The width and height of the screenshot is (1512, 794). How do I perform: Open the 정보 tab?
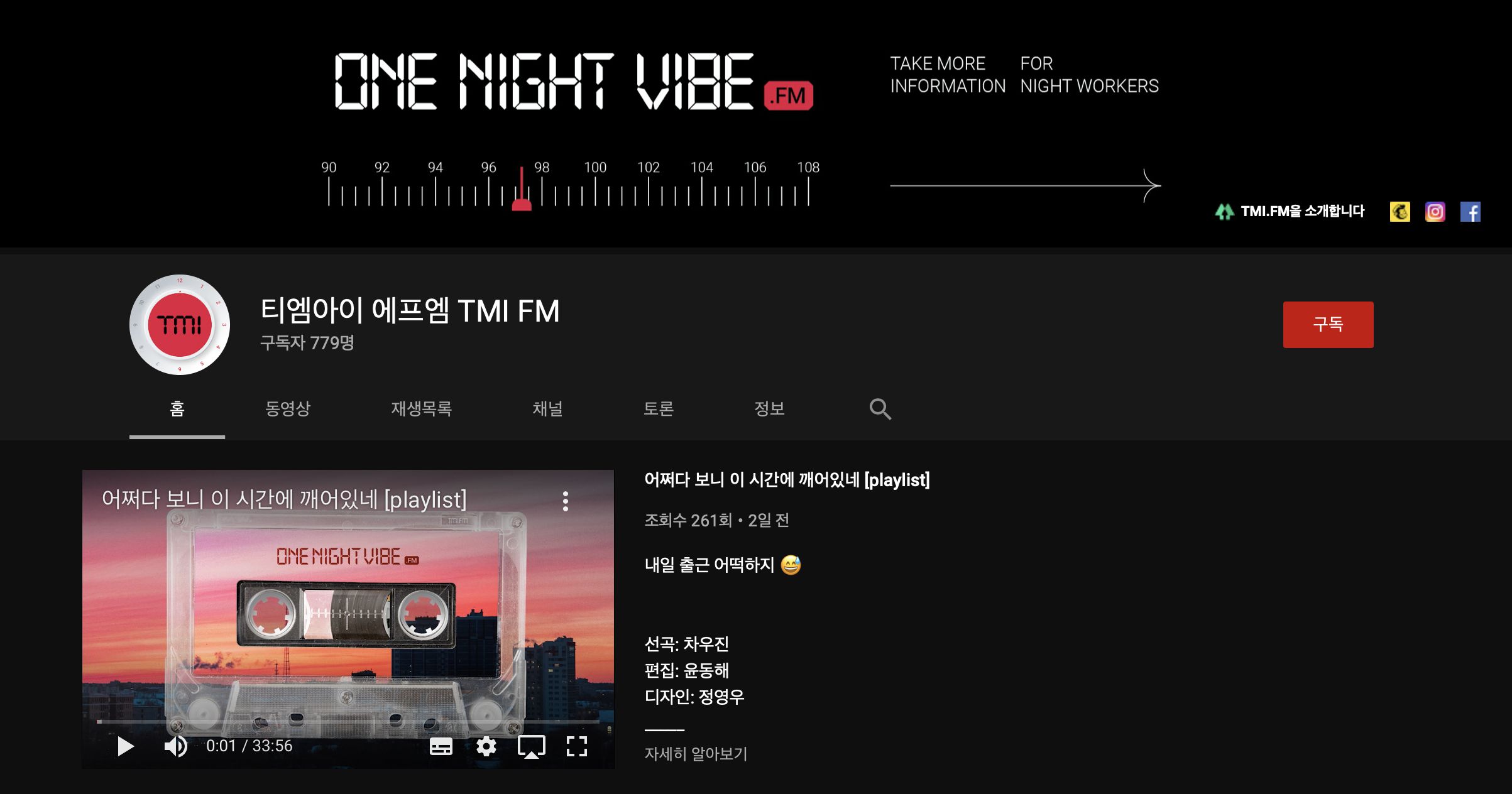769,409
